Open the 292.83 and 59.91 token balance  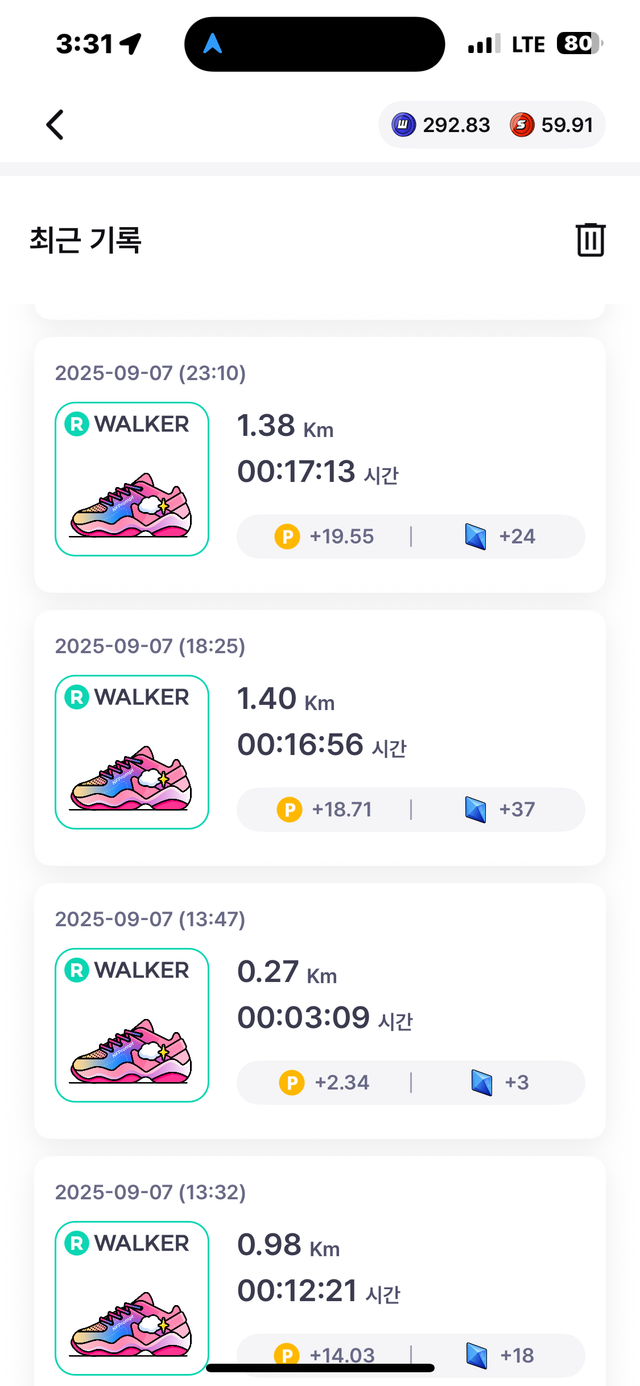tap(491, 125)
